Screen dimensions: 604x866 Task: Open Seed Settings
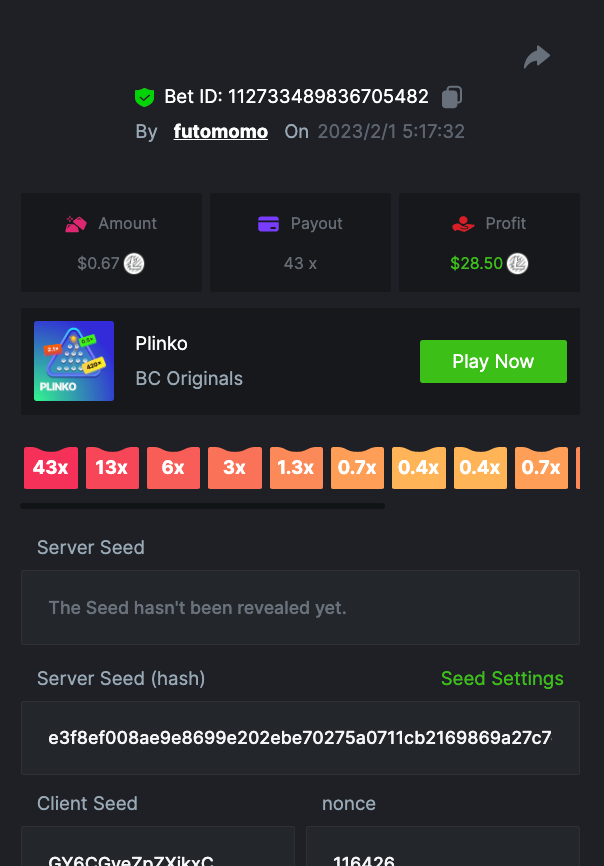[x=502, y=679]
